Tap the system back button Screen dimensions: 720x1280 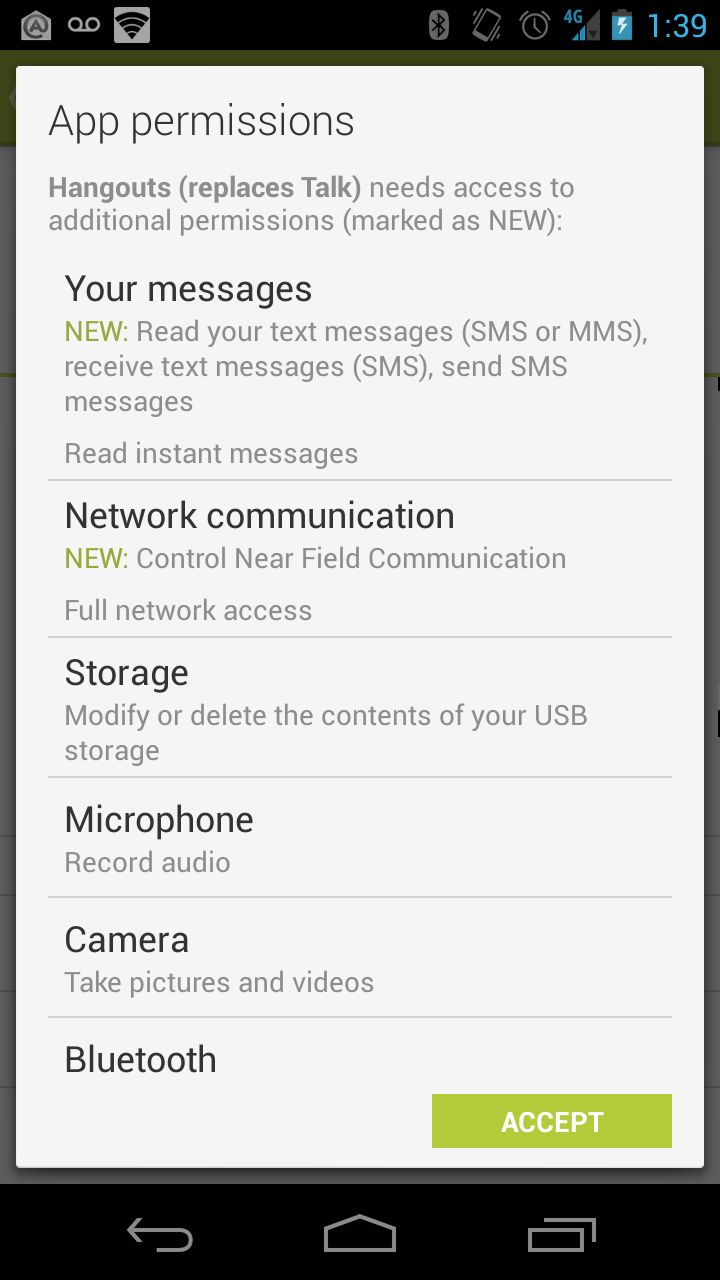(x=160, y=1234)
